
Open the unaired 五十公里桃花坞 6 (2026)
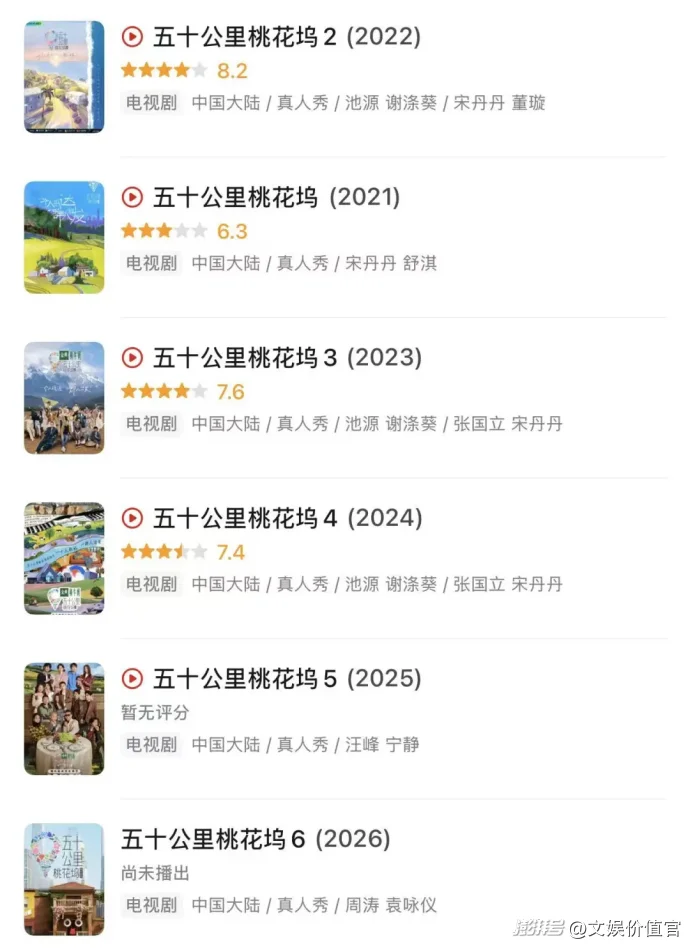coord(255,839)
